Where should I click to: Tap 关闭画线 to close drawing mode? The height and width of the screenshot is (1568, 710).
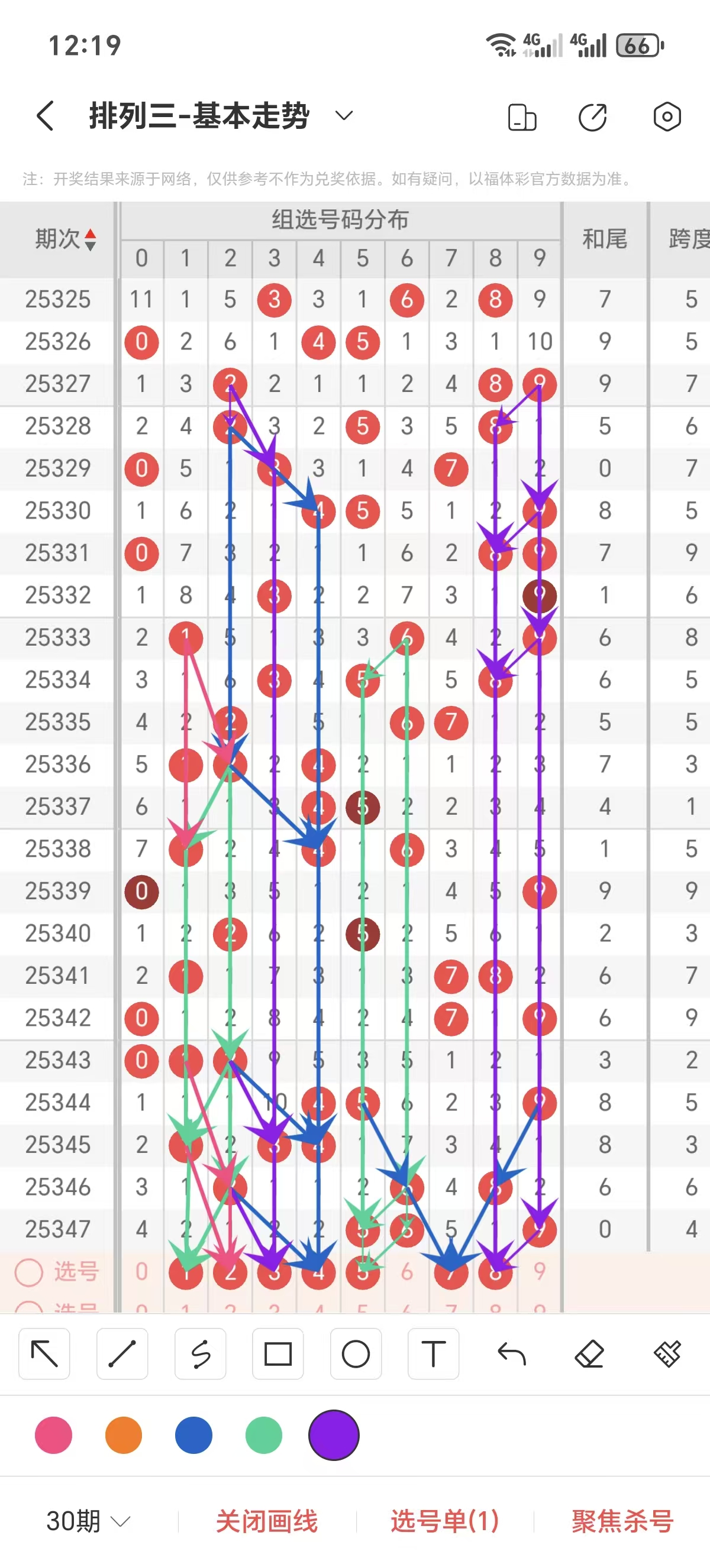click(267, 1521)
